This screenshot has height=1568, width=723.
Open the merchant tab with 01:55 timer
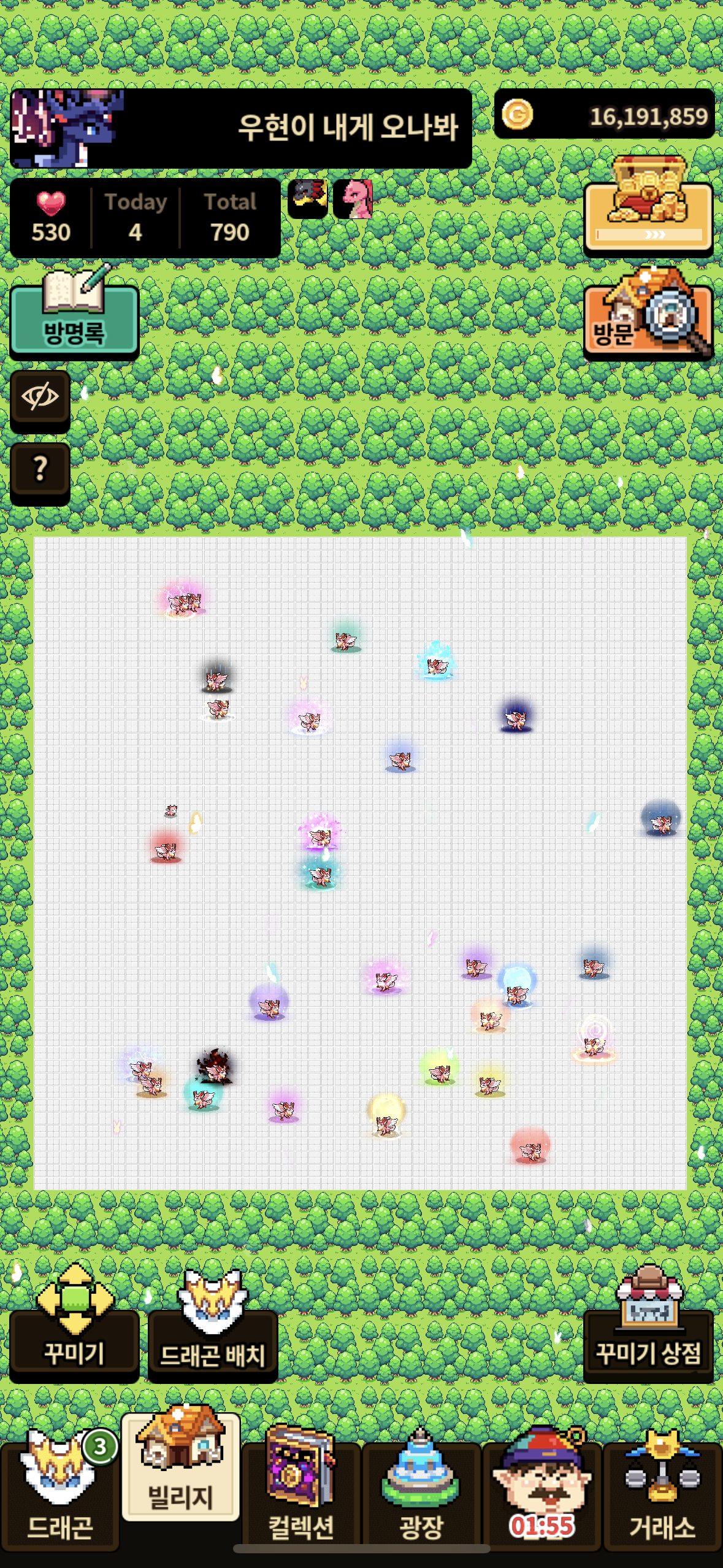pos(541,1491)
